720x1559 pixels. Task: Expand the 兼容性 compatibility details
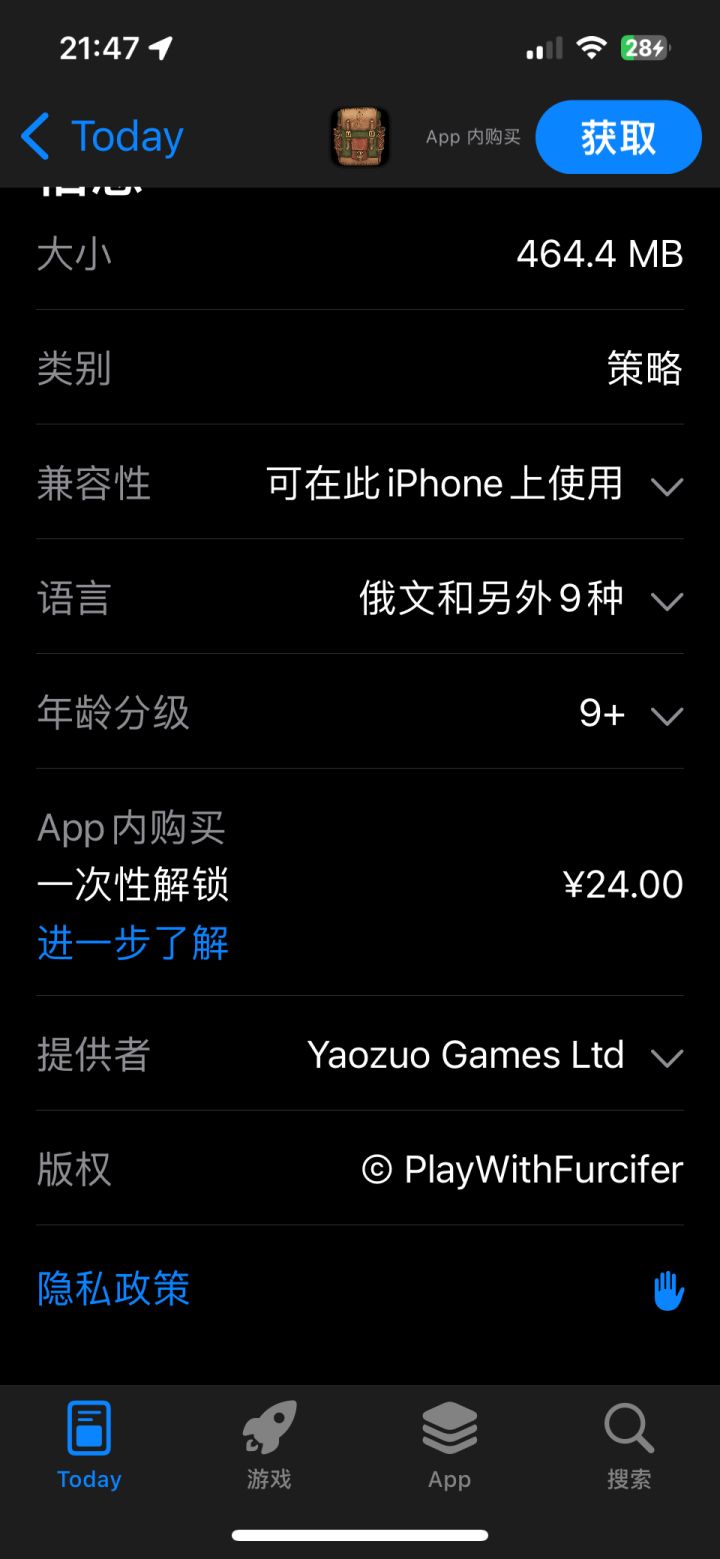(668, 486)
